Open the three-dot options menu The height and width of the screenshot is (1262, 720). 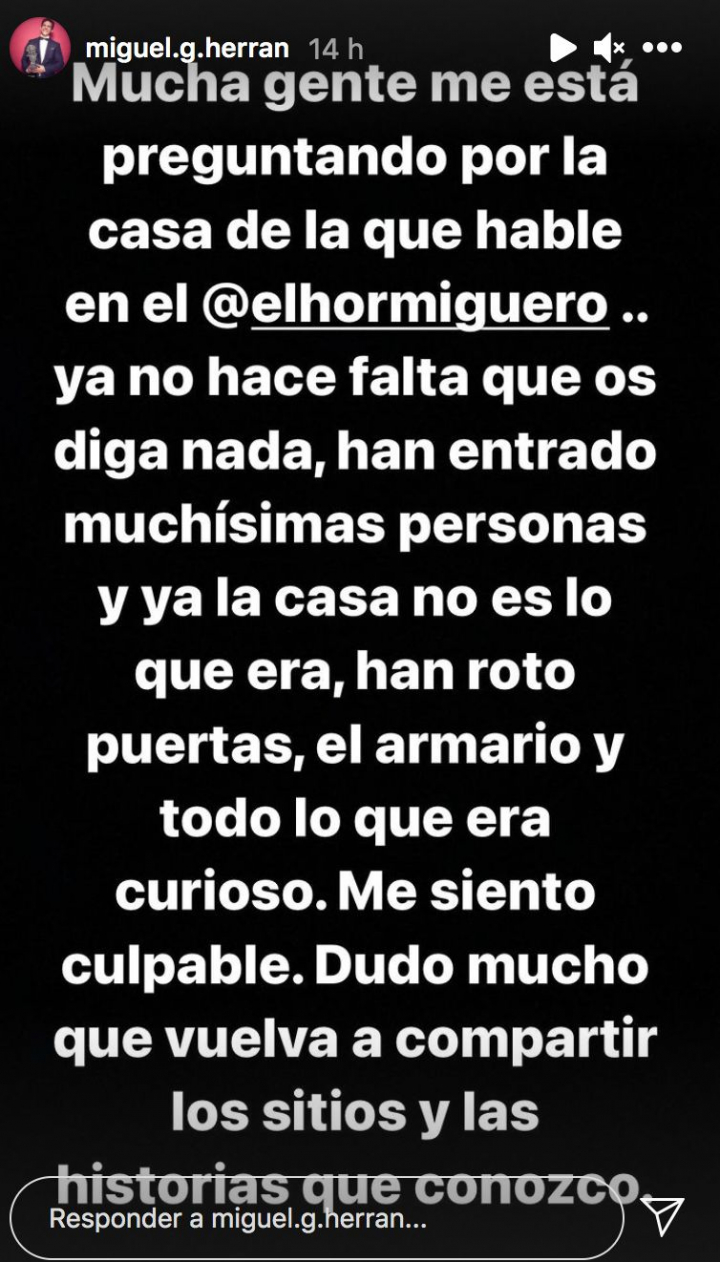point(662,47)
